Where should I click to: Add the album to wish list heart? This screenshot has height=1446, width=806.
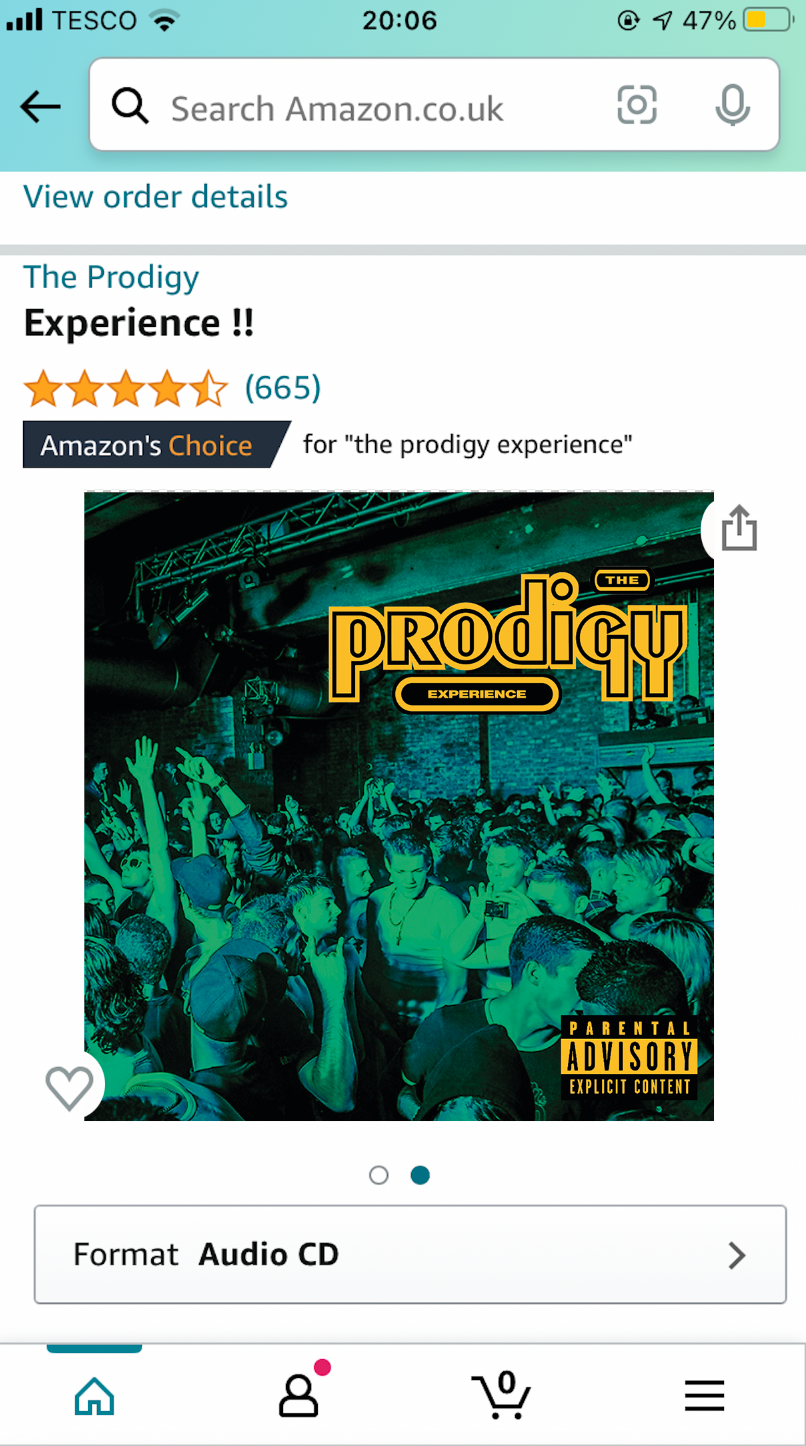(x=70, y=1087)
